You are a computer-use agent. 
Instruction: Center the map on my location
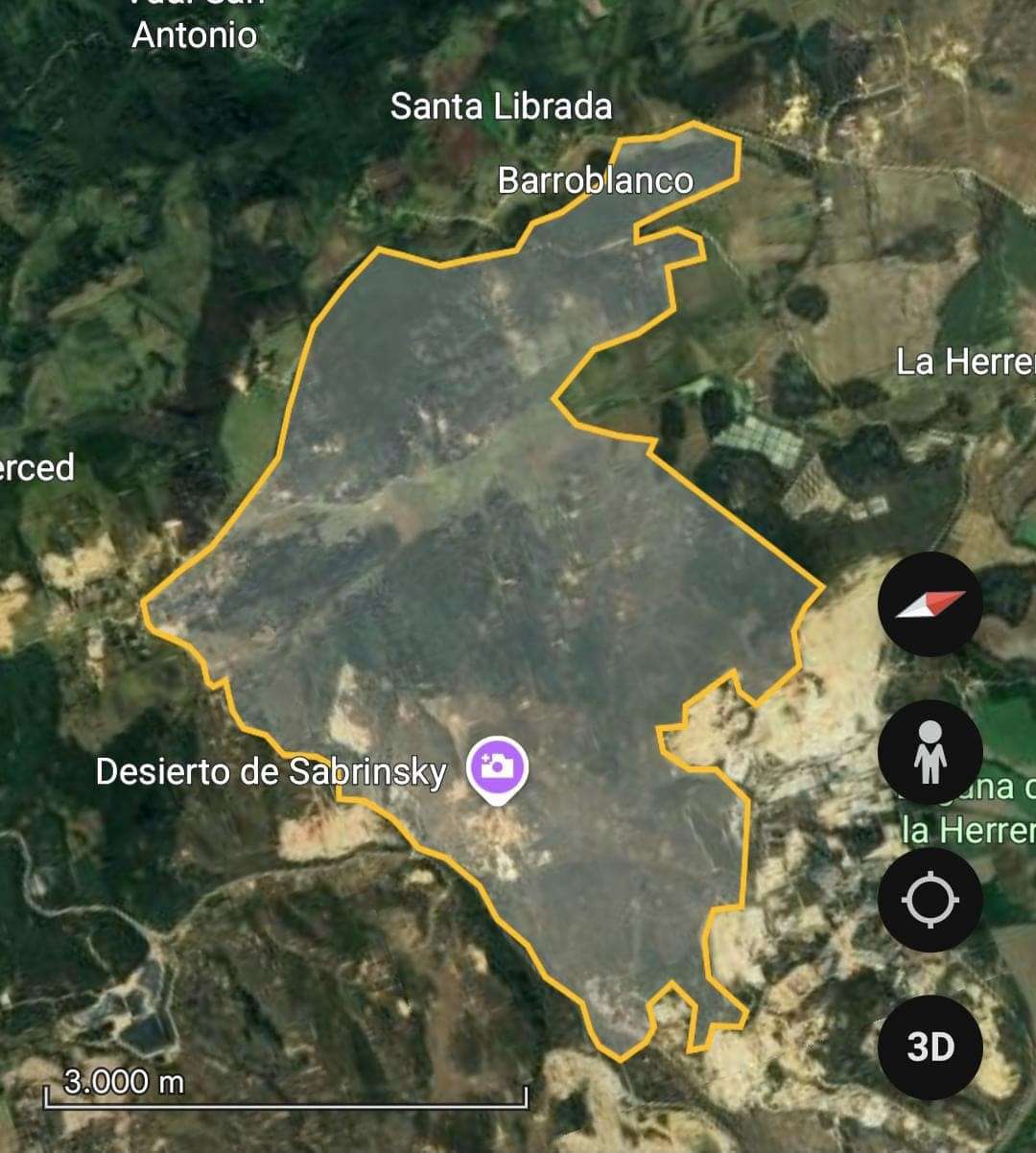(930, 900)
